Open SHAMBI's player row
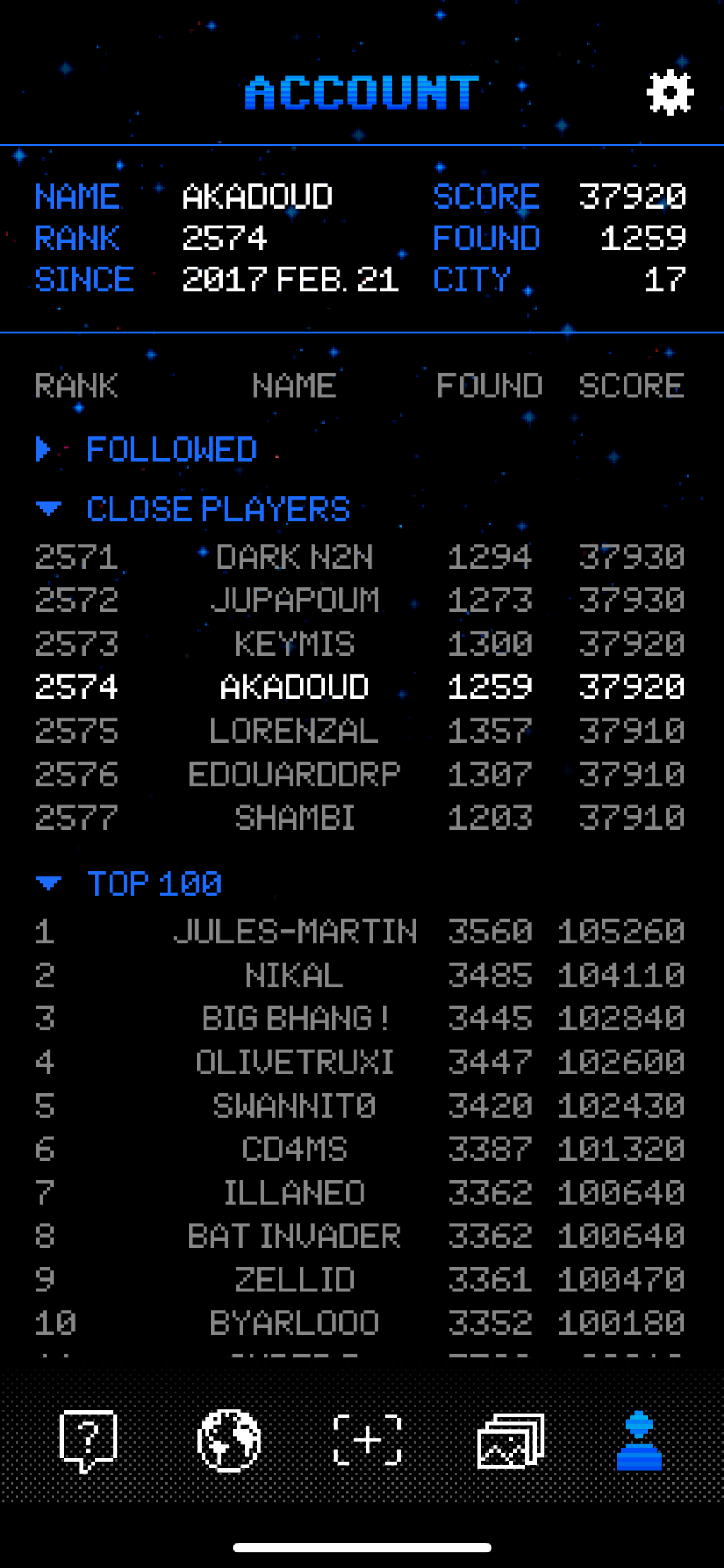The width and height of the screenshot is (724, 1568). coord(294,818)
